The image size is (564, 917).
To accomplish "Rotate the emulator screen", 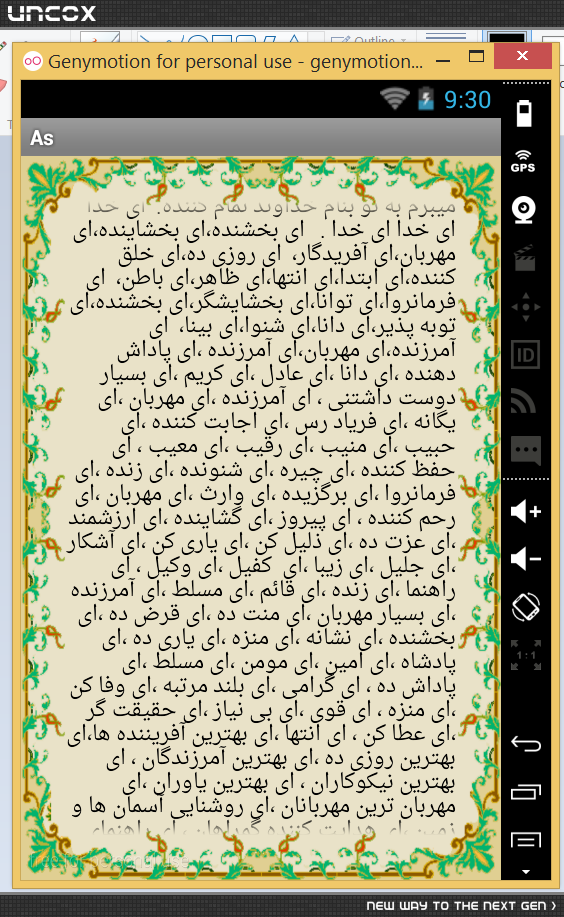I will tap(525, 607).
